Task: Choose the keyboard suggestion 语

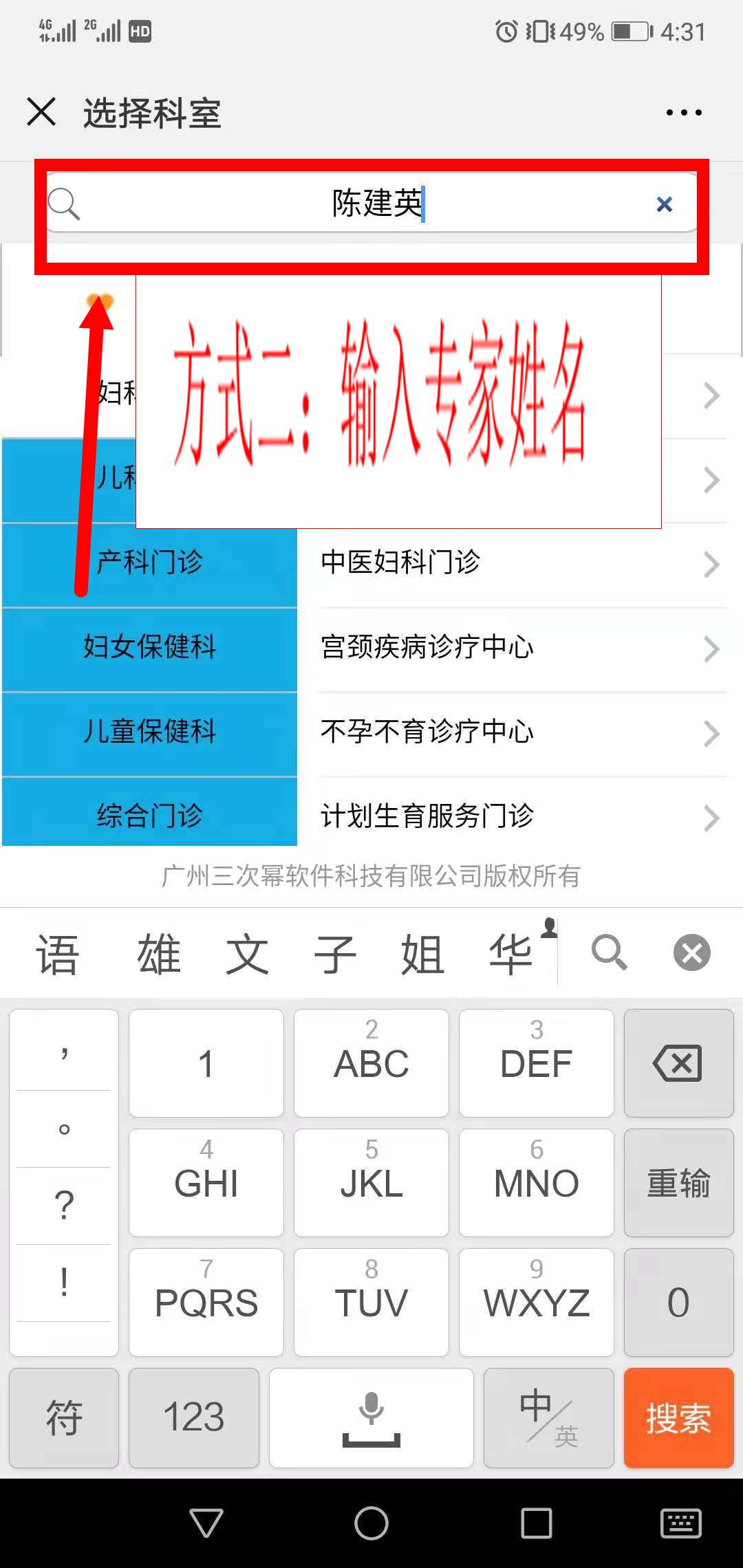Action: pos(58,955)
